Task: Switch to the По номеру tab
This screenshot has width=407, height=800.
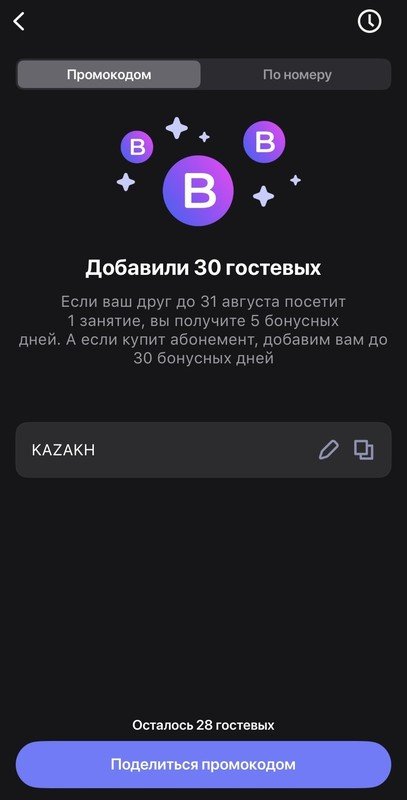Action: click(297, 74)
